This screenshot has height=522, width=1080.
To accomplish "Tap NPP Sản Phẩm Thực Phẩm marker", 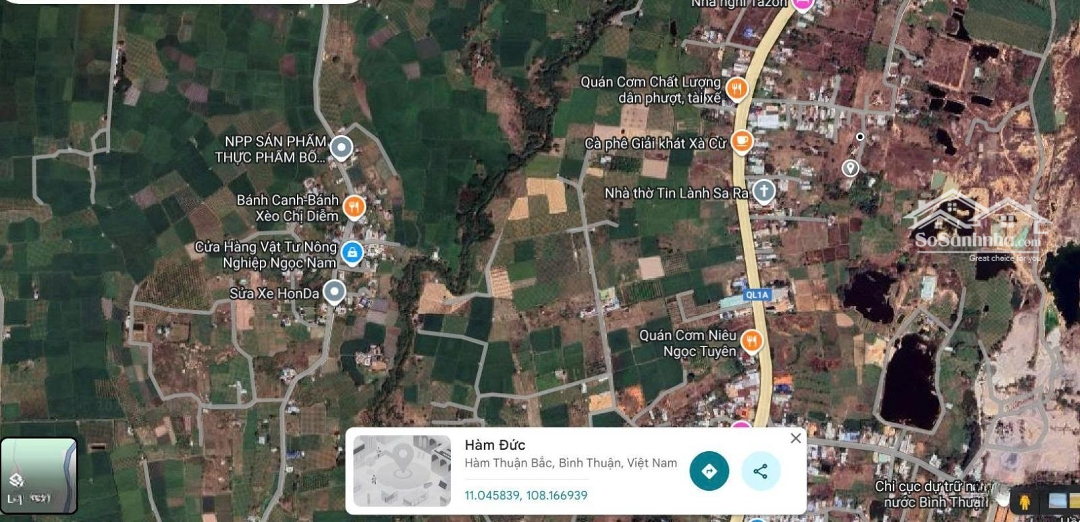I will coord(341,149).
